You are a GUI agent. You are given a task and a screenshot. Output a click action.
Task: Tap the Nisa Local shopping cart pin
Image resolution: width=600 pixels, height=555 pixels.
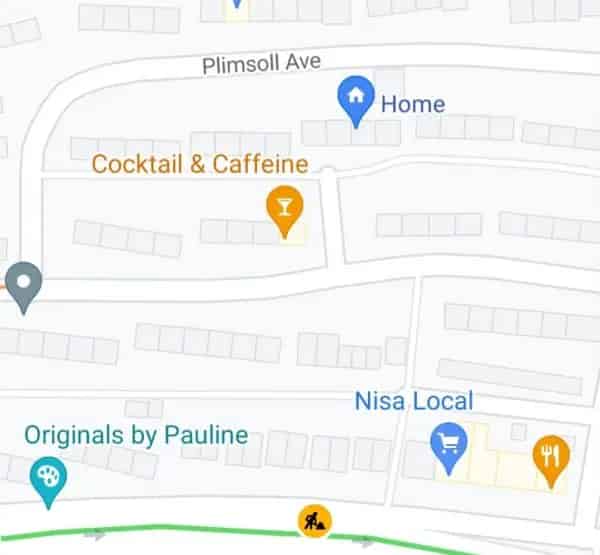click(x=447, y=446)
